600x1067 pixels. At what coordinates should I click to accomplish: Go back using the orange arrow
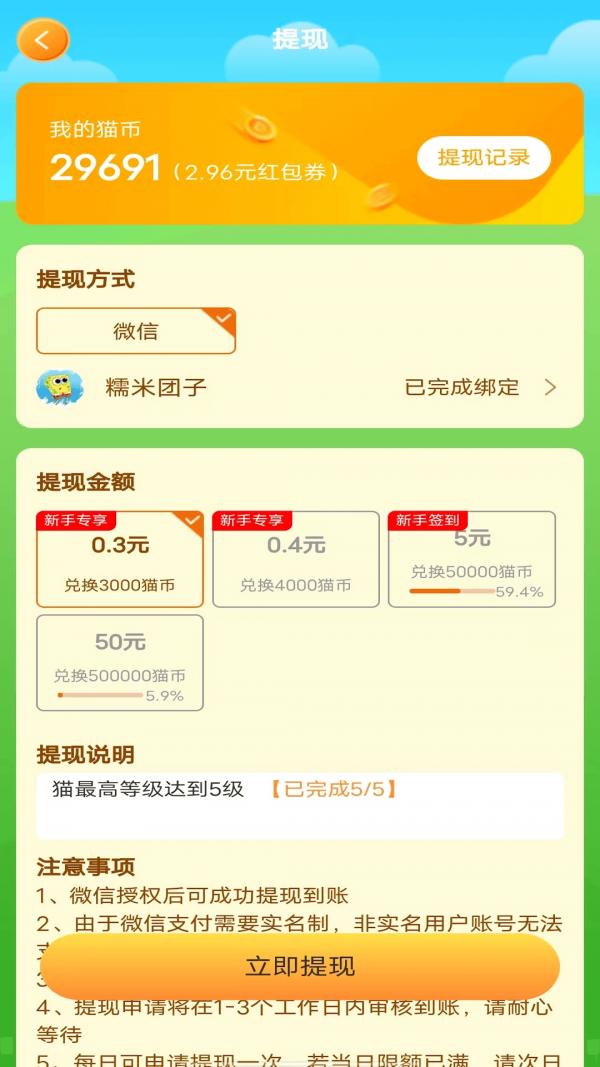click(43, 39)
